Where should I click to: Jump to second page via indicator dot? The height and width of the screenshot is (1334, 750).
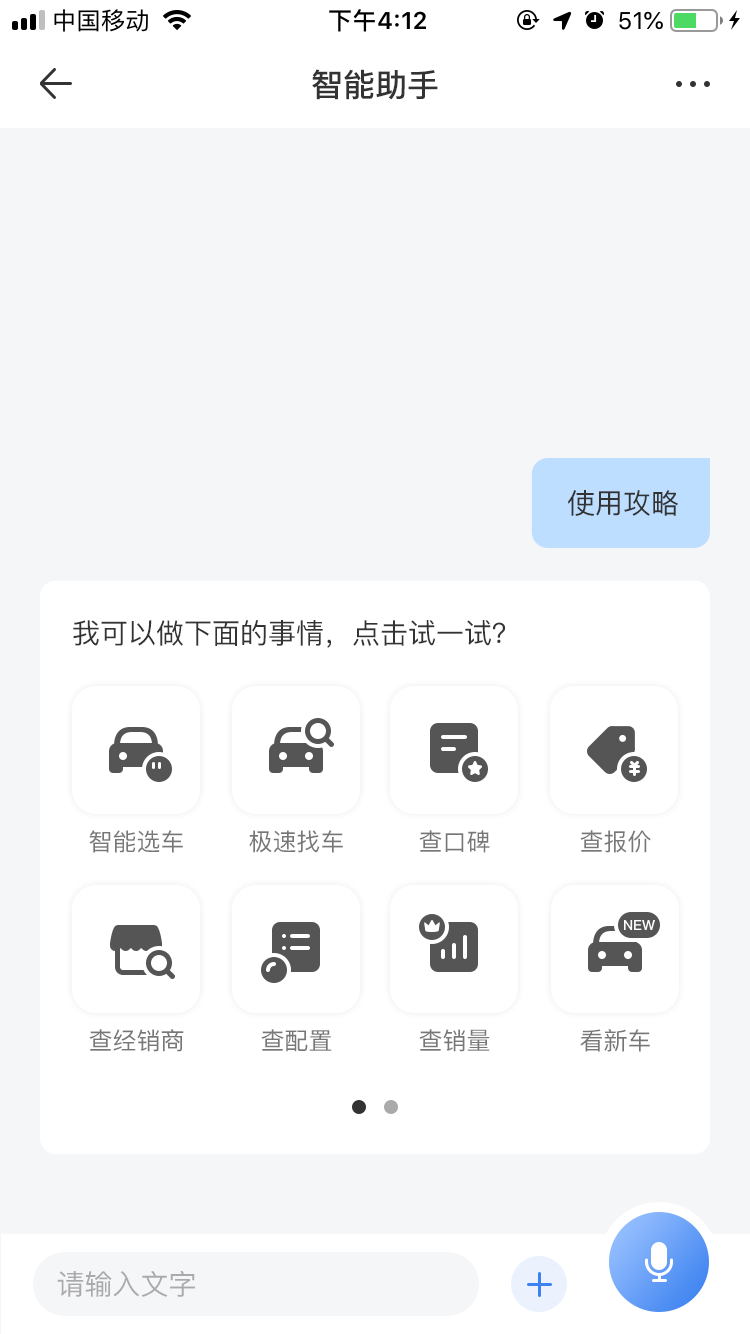pyautogui.click(x=391, y=1107)
